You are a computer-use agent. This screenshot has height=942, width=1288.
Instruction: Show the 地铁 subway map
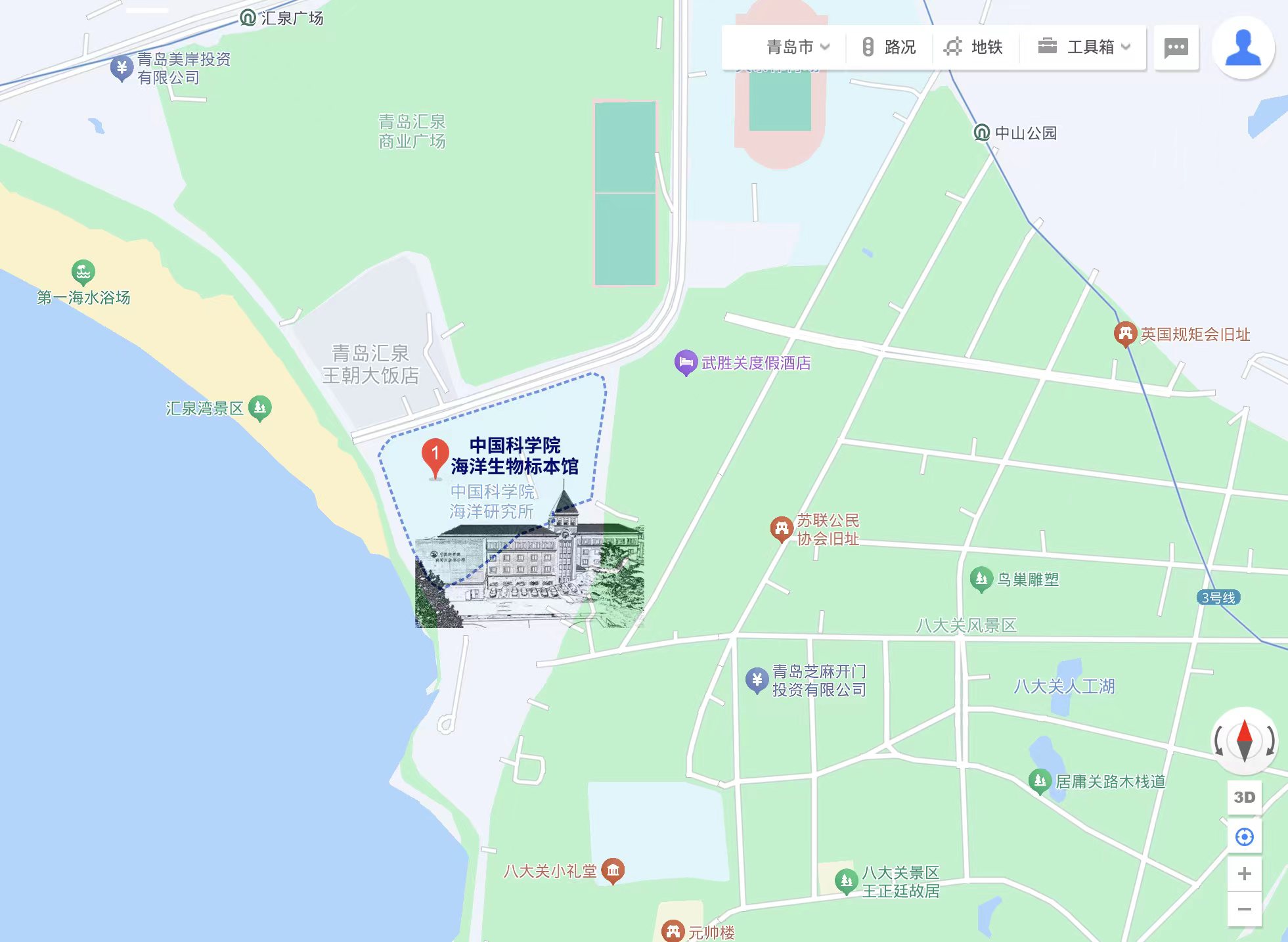click(973, 47)
